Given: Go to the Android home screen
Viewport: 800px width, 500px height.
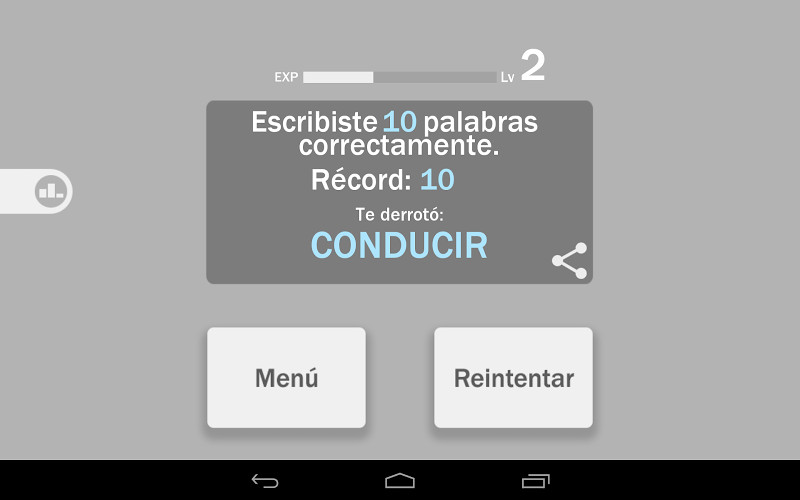Looking at the screenshot, I should pos(400,481).
